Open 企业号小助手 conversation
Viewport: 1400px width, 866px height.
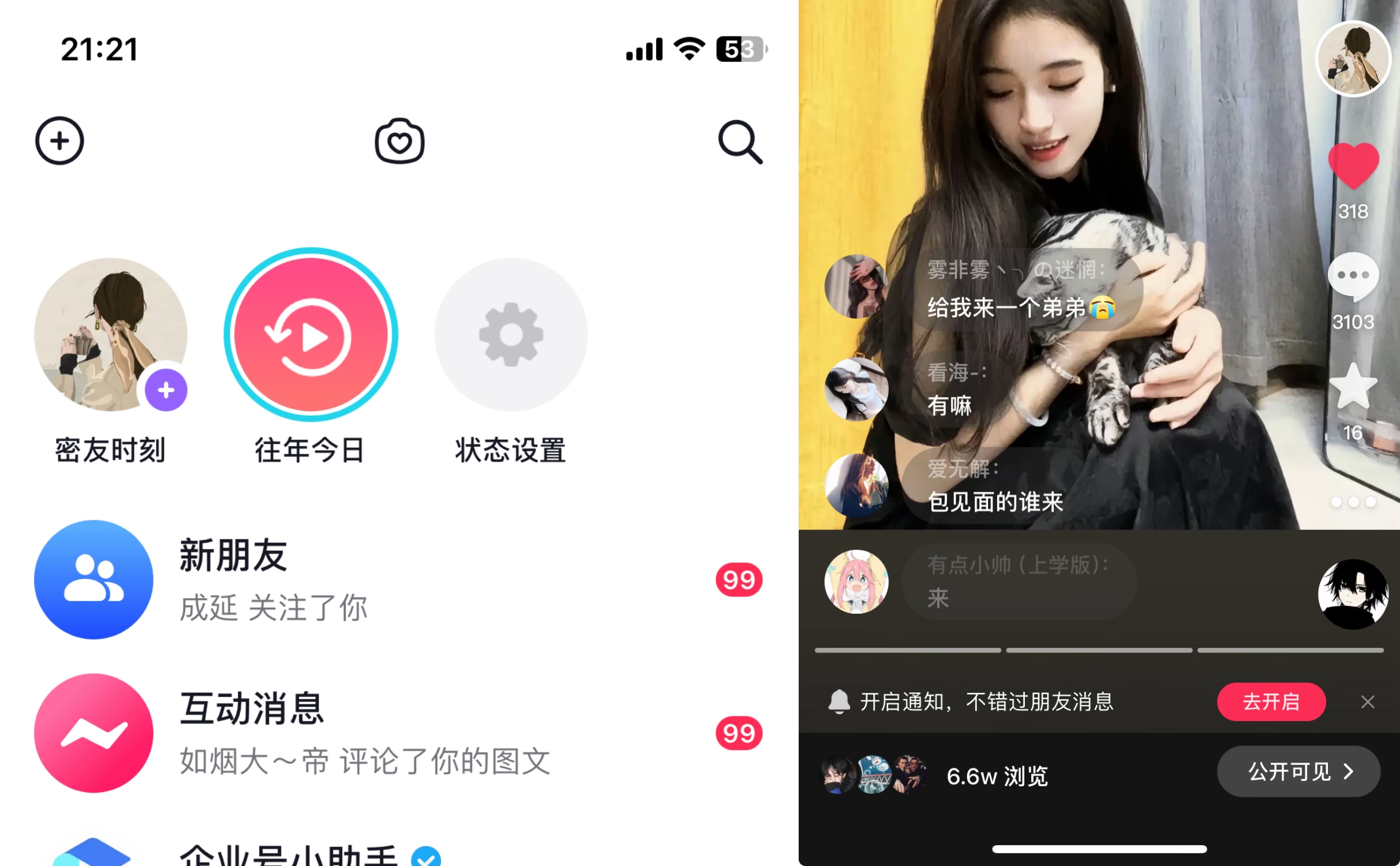pyautogui.click(x=289, y=854)
